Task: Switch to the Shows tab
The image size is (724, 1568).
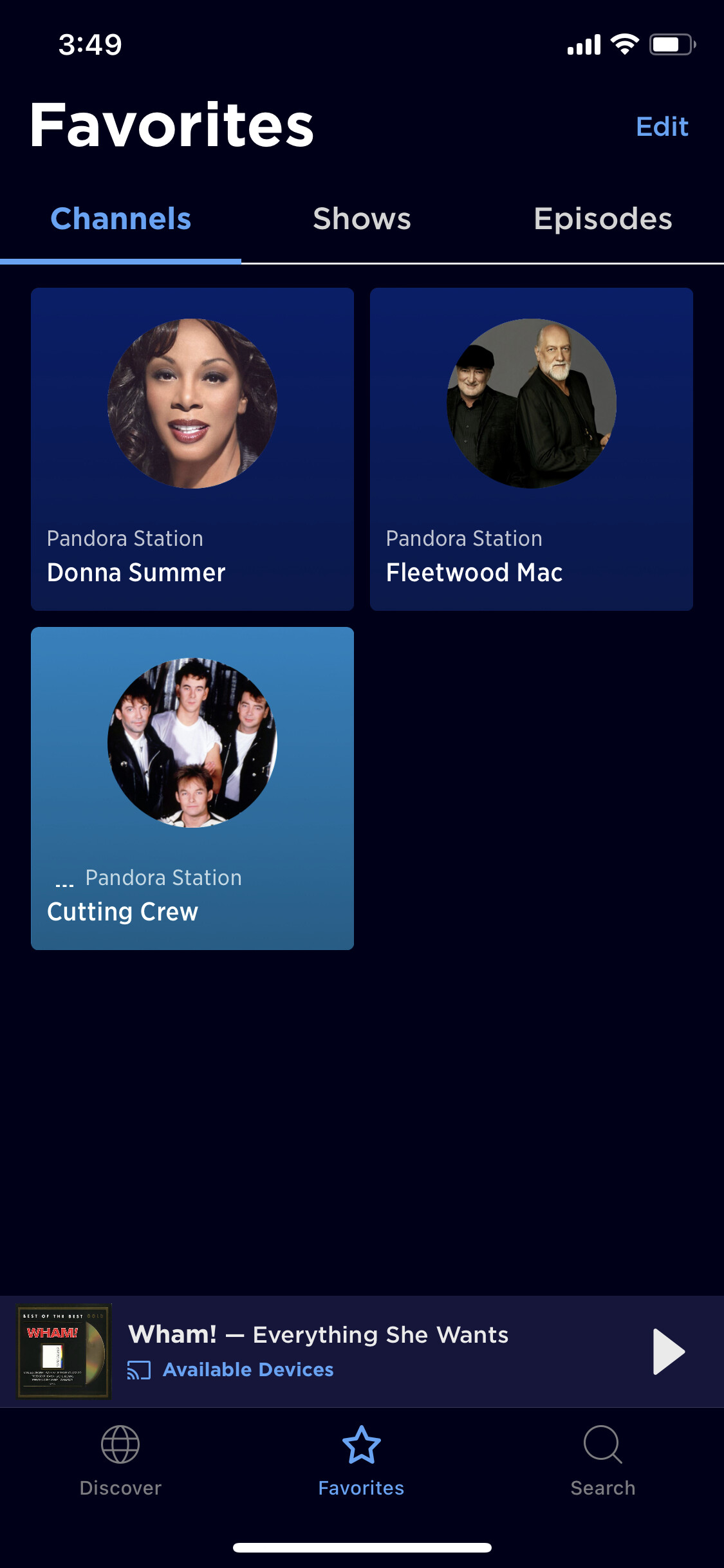Action: click(362, 219)
